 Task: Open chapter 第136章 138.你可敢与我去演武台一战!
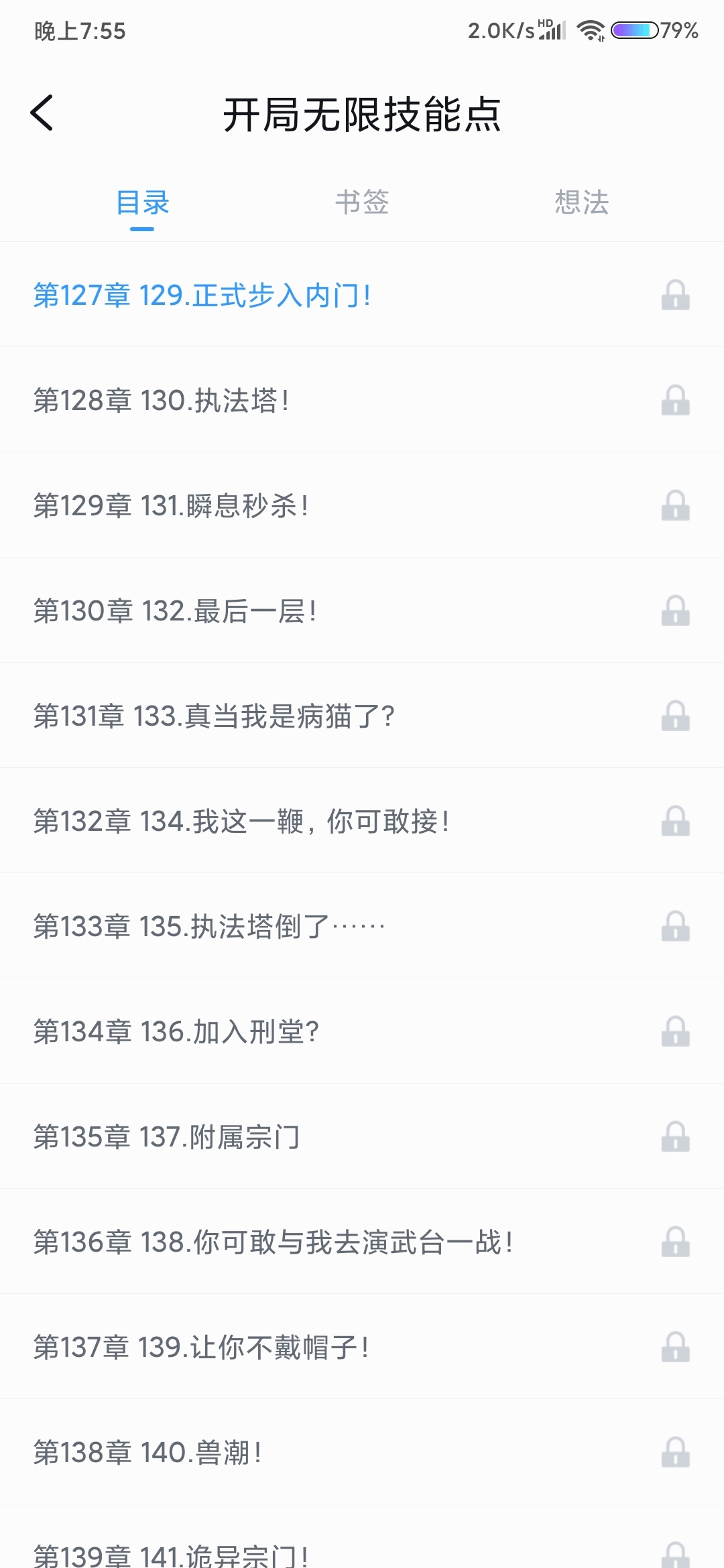point(362,1242)
